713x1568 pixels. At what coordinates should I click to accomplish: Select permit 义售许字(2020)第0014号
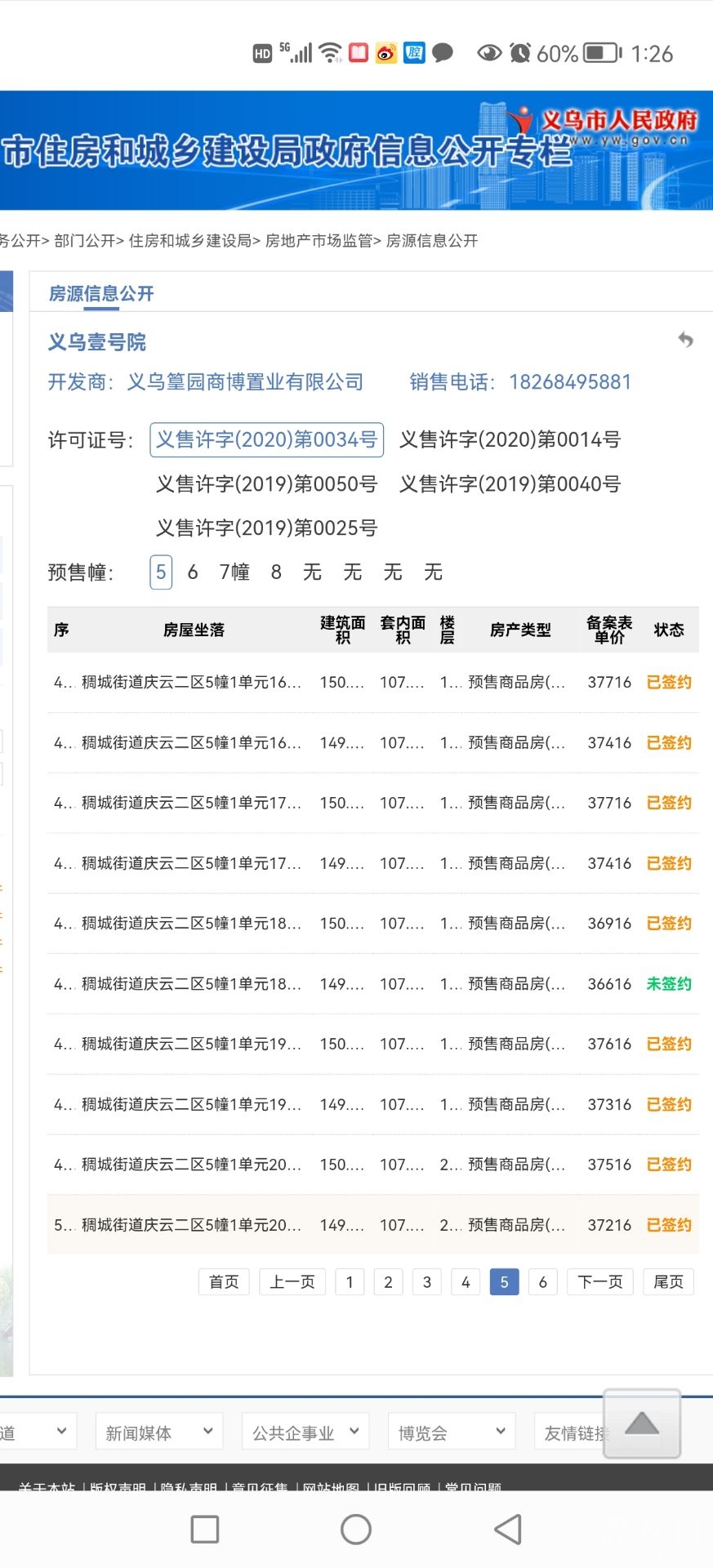coord(510,440)
